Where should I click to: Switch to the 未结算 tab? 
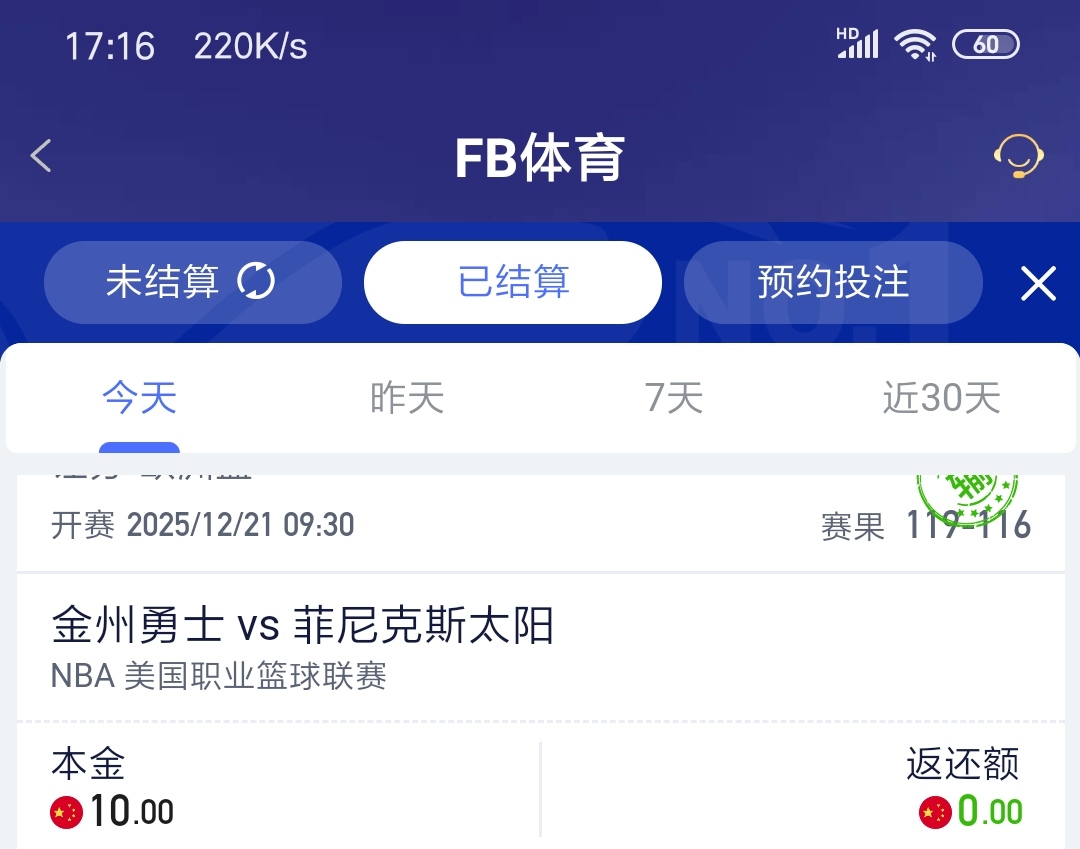pyautogui.click(x=192, y=283)
